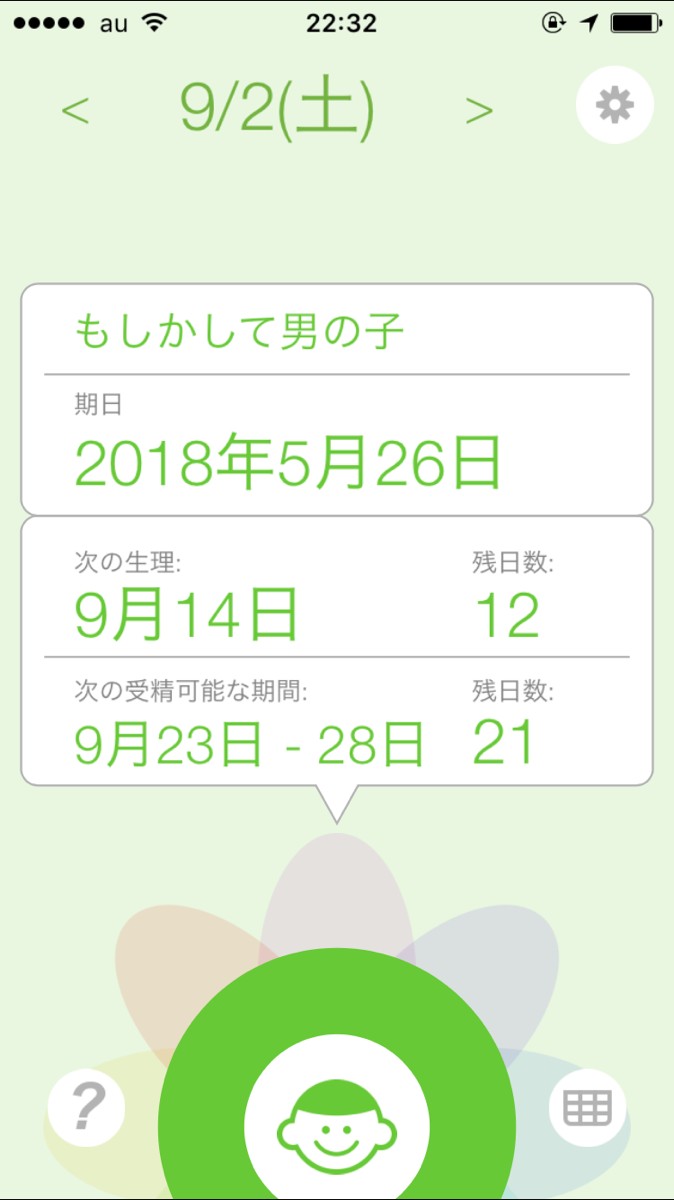Open the help question mark
This screenshot has width=674, height=1200.
[x=86, y=1108]
